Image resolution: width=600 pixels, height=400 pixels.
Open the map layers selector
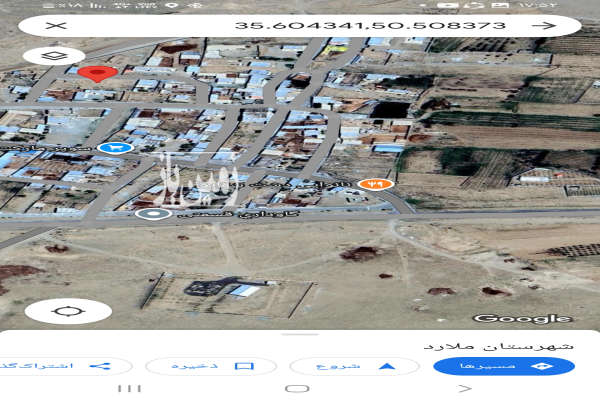(x=53, y=55)
